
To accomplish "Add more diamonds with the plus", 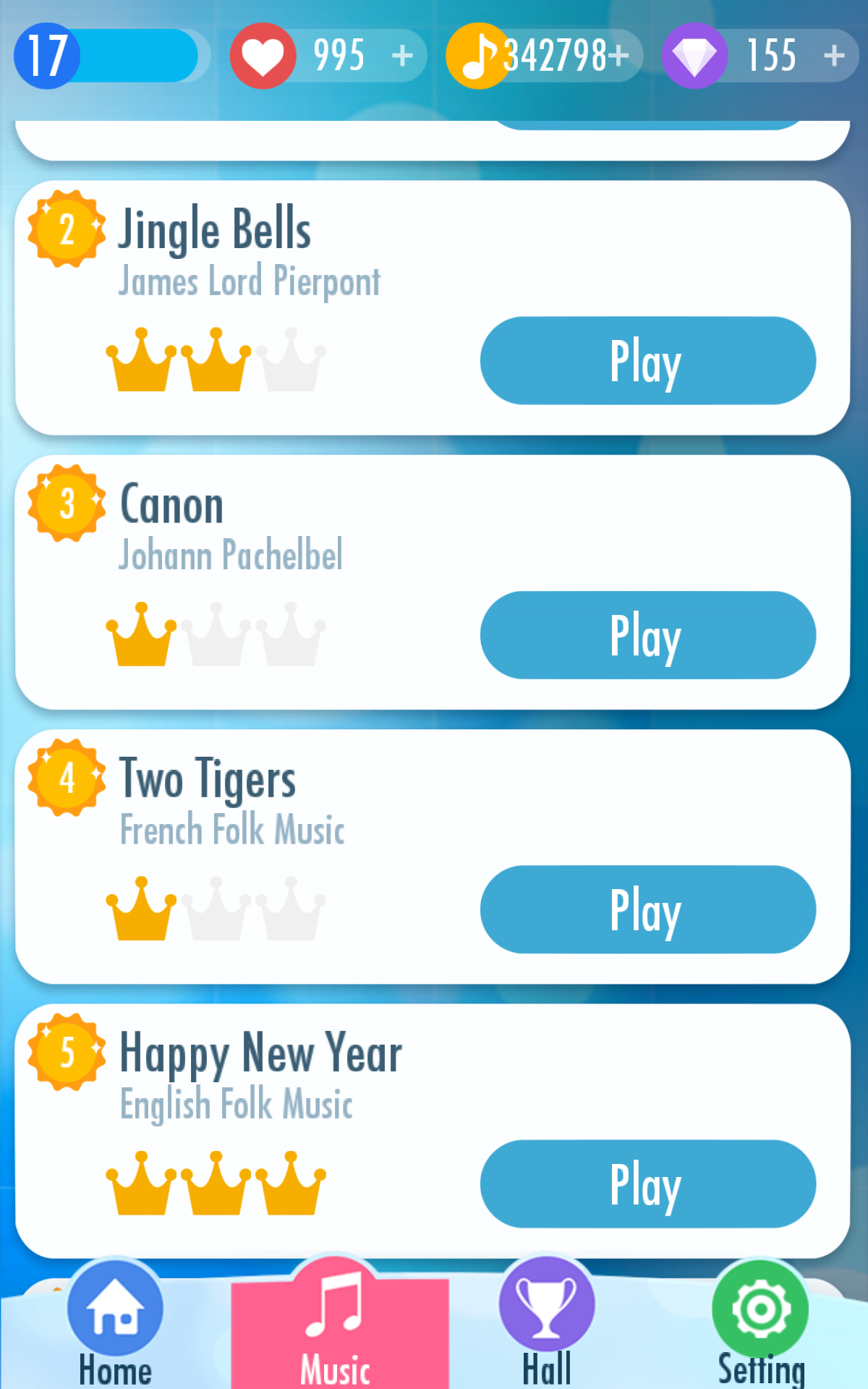I will (834, 56).
